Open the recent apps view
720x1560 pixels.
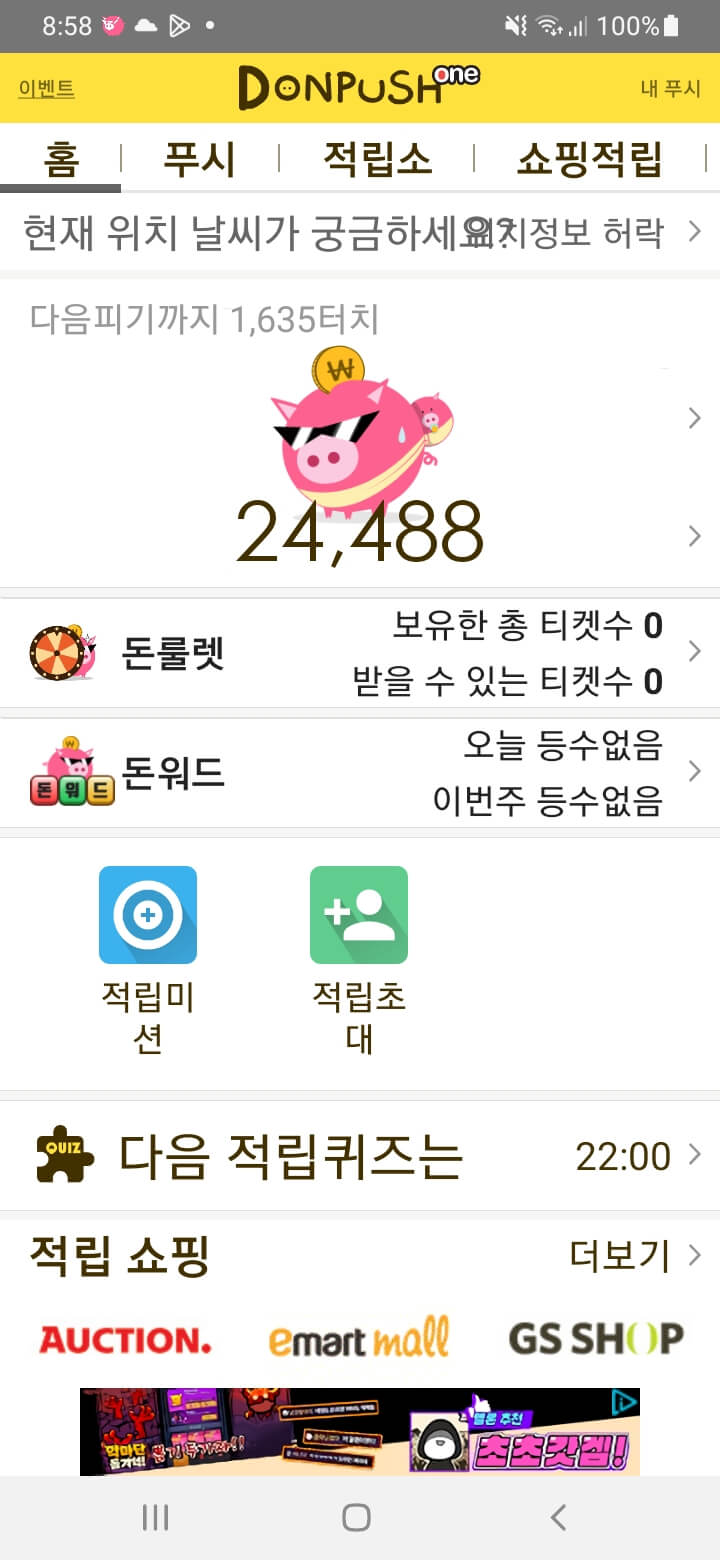[155, 1518]
